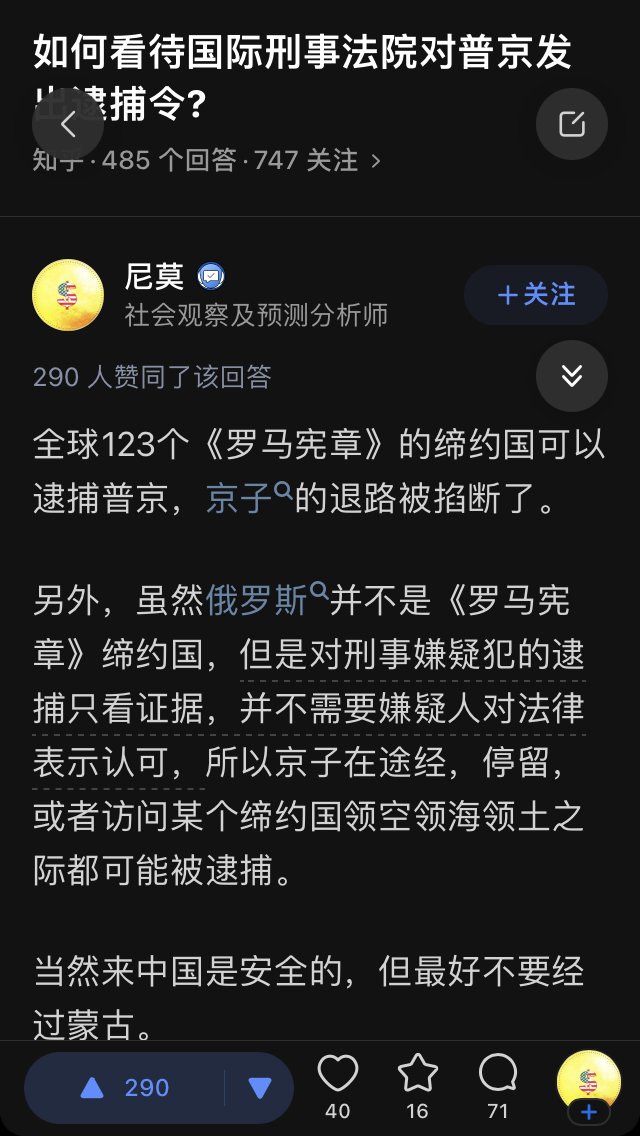Follow author via bottom avatar plus
The width and height of the screenshot is (640, 1136).
click(588, 1110)
